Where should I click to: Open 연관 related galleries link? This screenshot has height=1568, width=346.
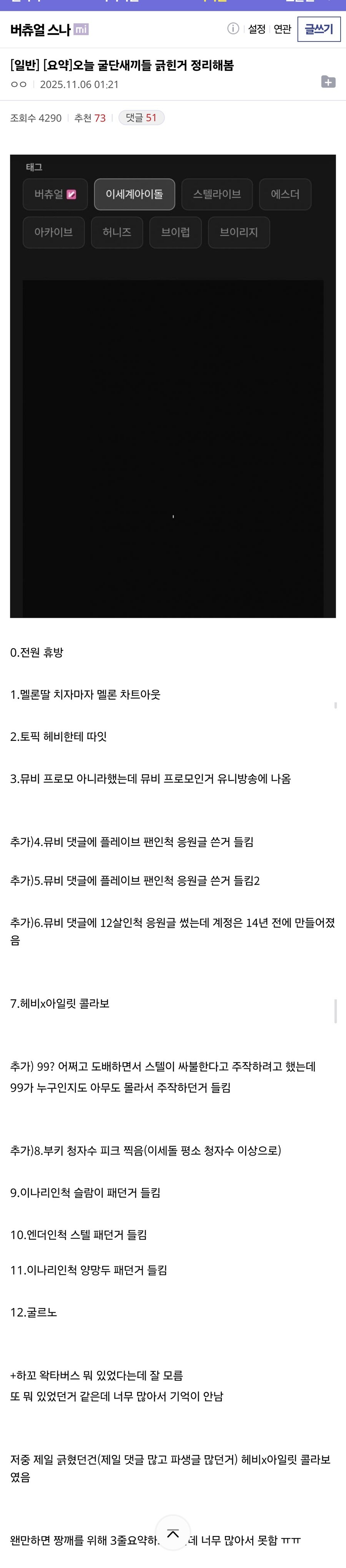click(282, 28)
